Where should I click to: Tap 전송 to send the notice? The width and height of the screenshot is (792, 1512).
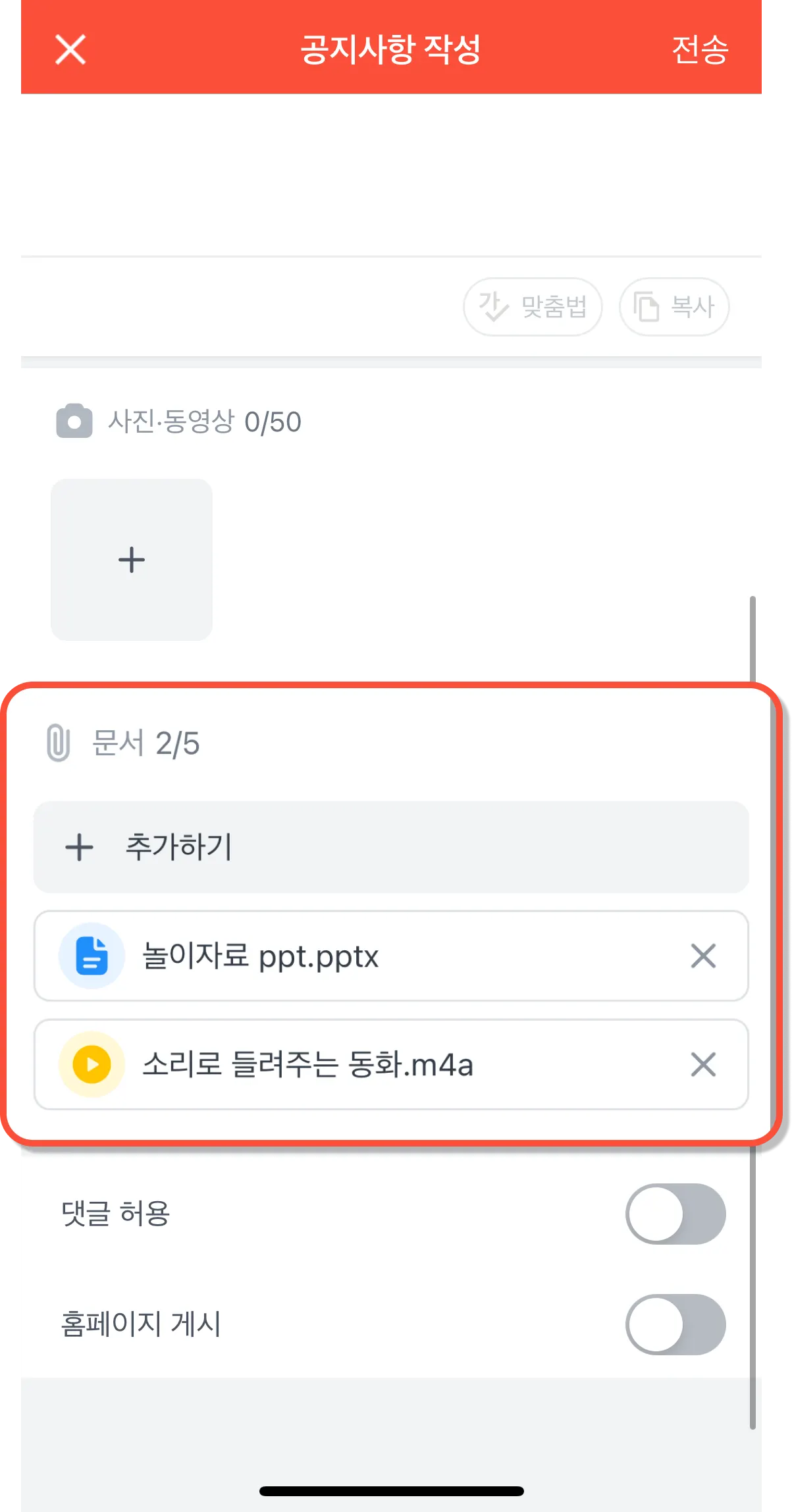point(699,50)
